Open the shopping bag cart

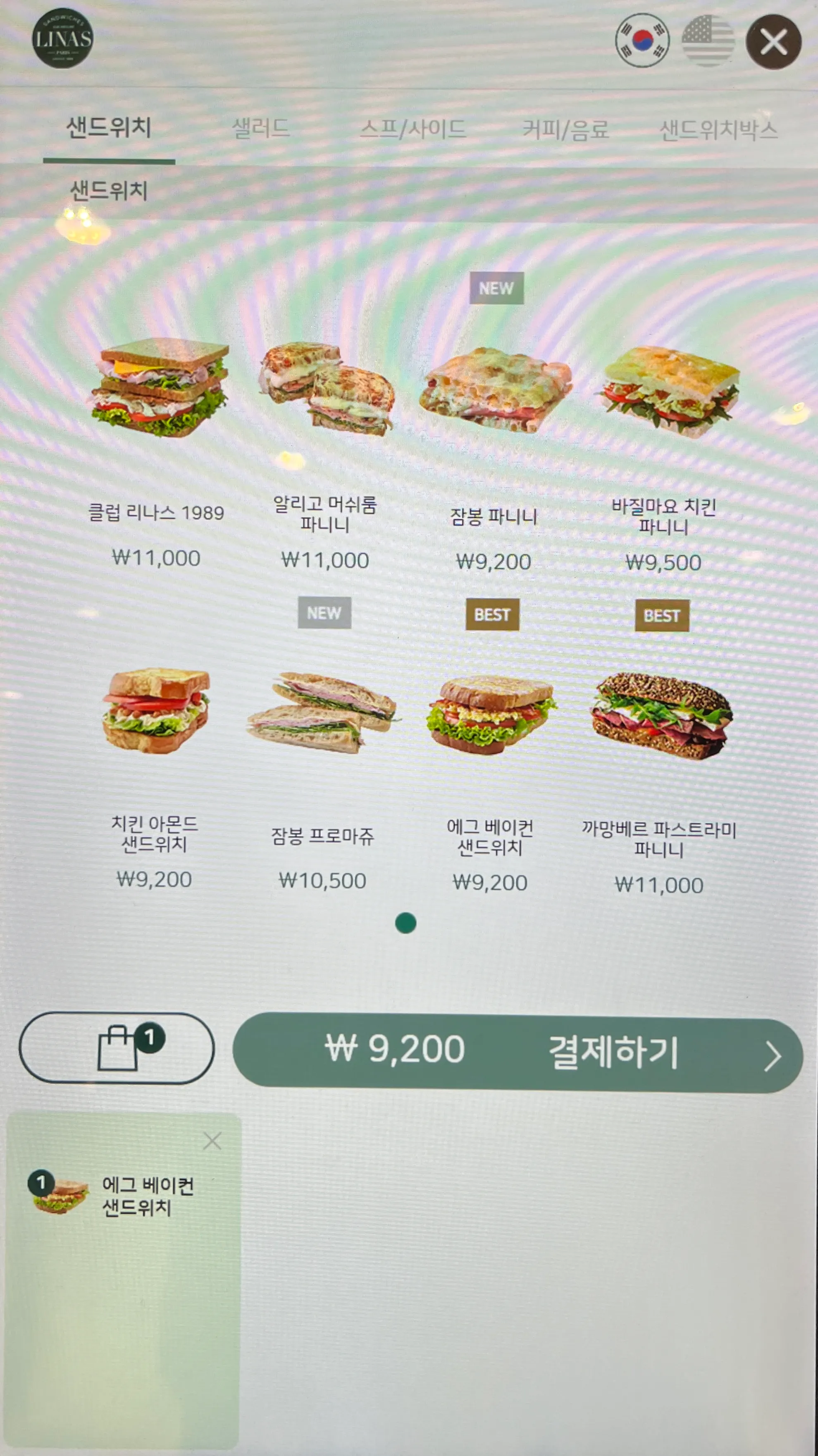tap(117, 1048)
